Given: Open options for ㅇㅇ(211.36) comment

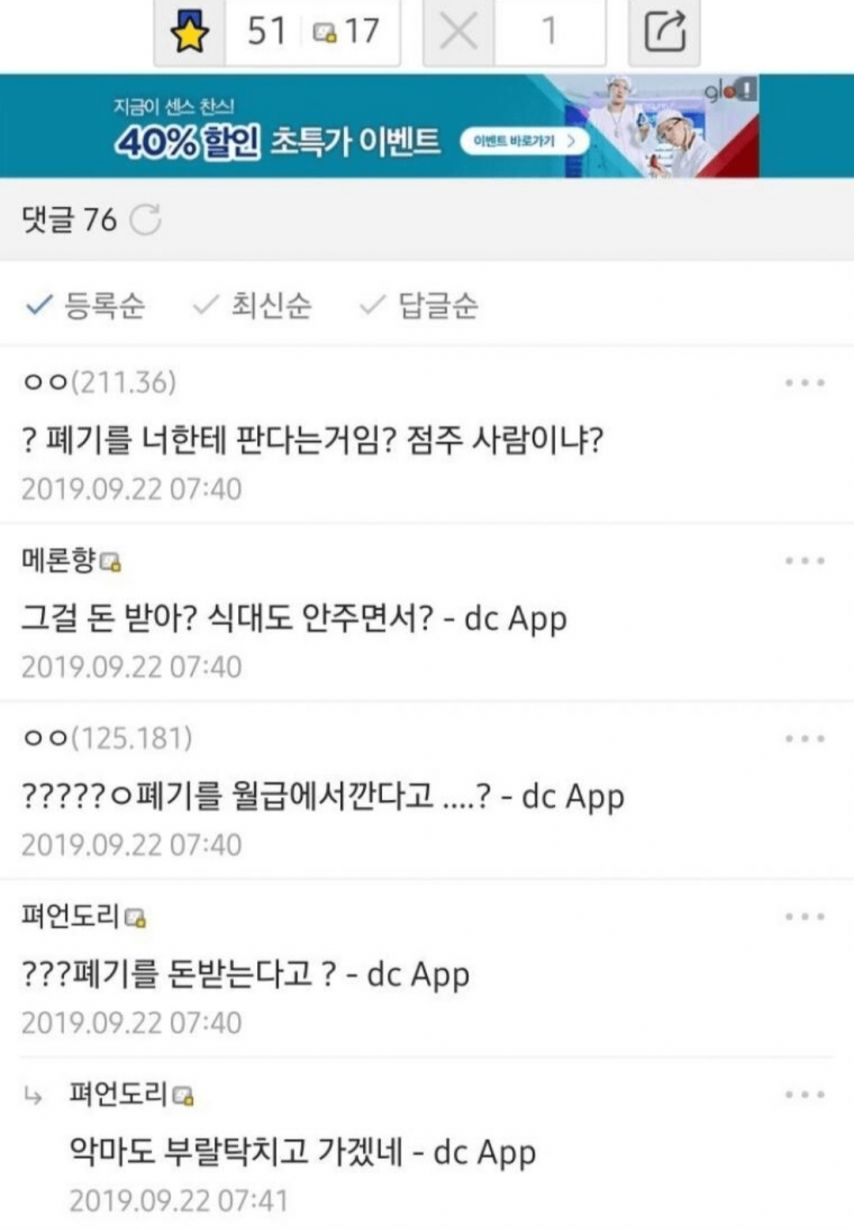Looking at the screenshot, I should [x=805, y=383].
